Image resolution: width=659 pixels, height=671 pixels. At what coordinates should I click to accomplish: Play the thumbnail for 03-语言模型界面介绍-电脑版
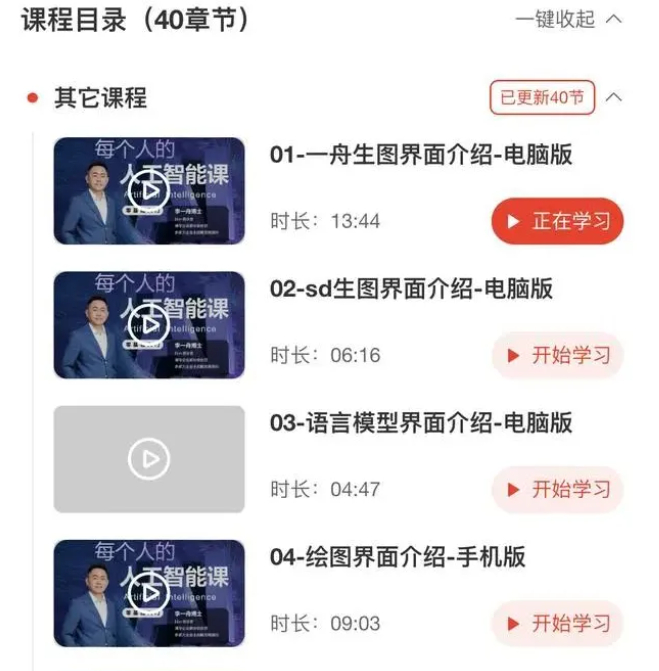tap(149, 459)
